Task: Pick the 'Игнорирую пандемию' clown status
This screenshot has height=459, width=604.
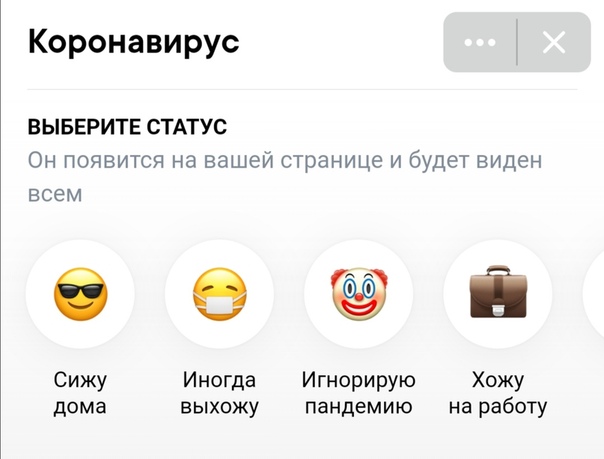Action: coord(358,294)
